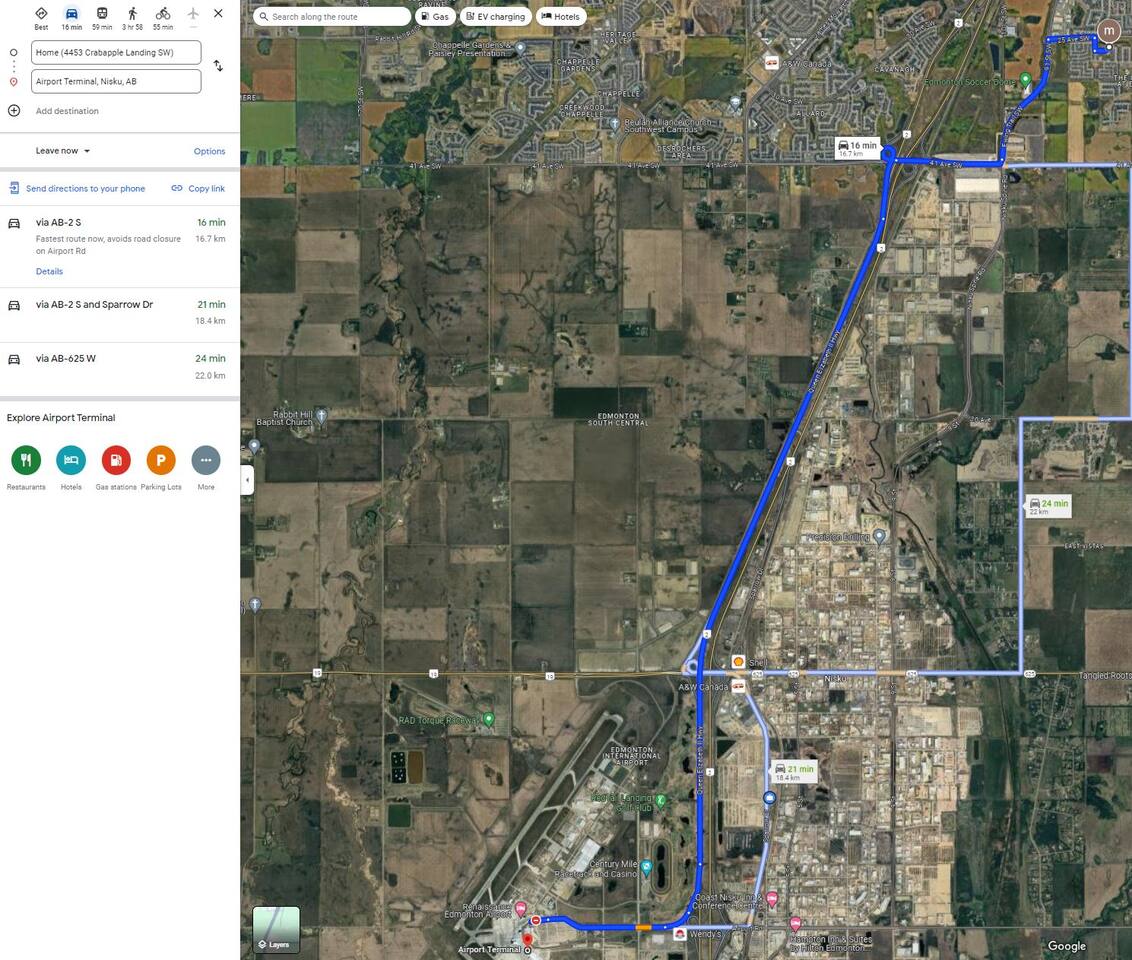Copy link to these directions

[198, 188]
